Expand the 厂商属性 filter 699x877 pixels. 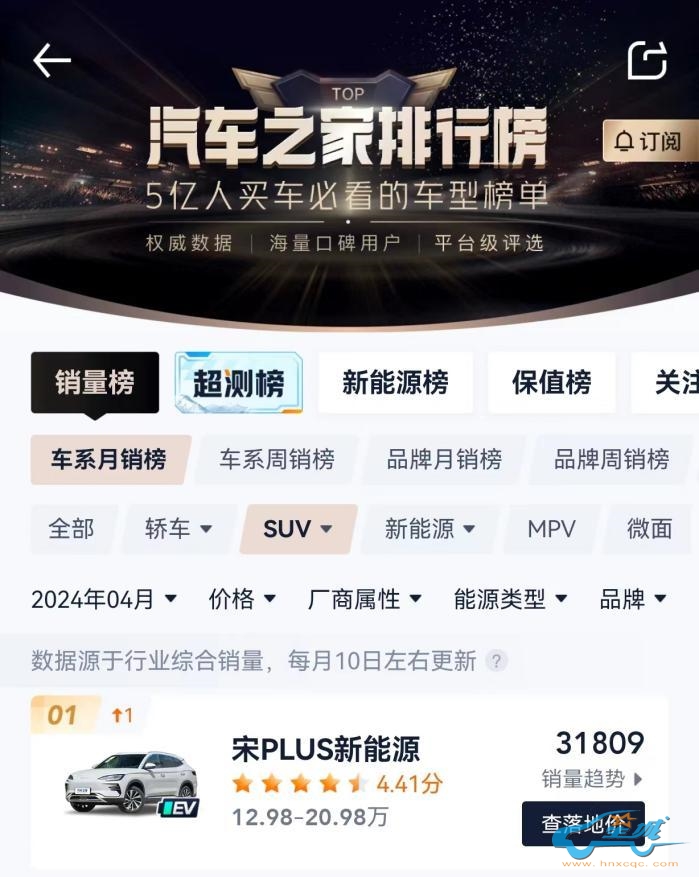[x=364, y=599]
